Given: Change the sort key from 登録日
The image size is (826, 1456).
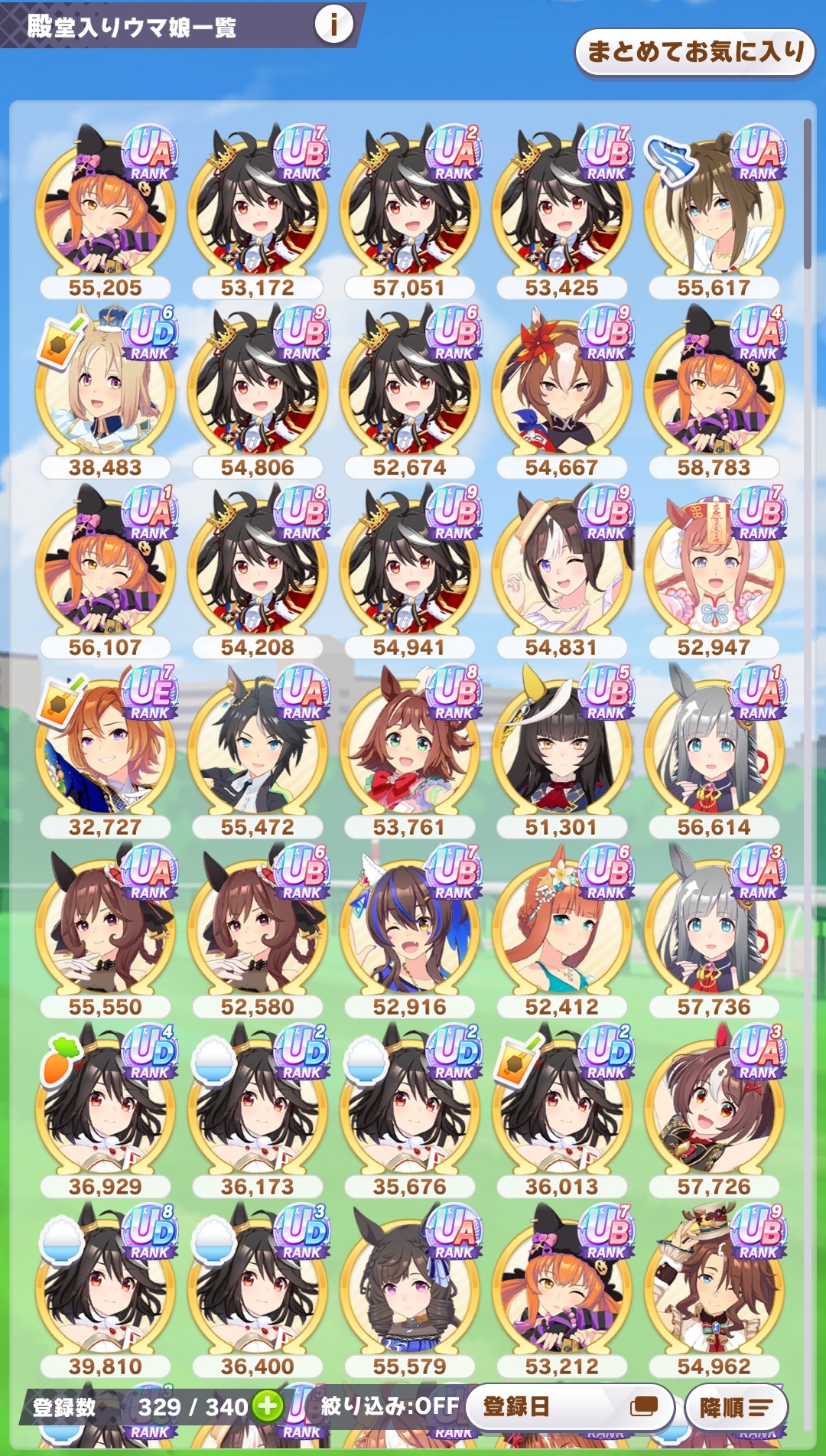Looking at the screenshot, I should tap(570, 1406).
